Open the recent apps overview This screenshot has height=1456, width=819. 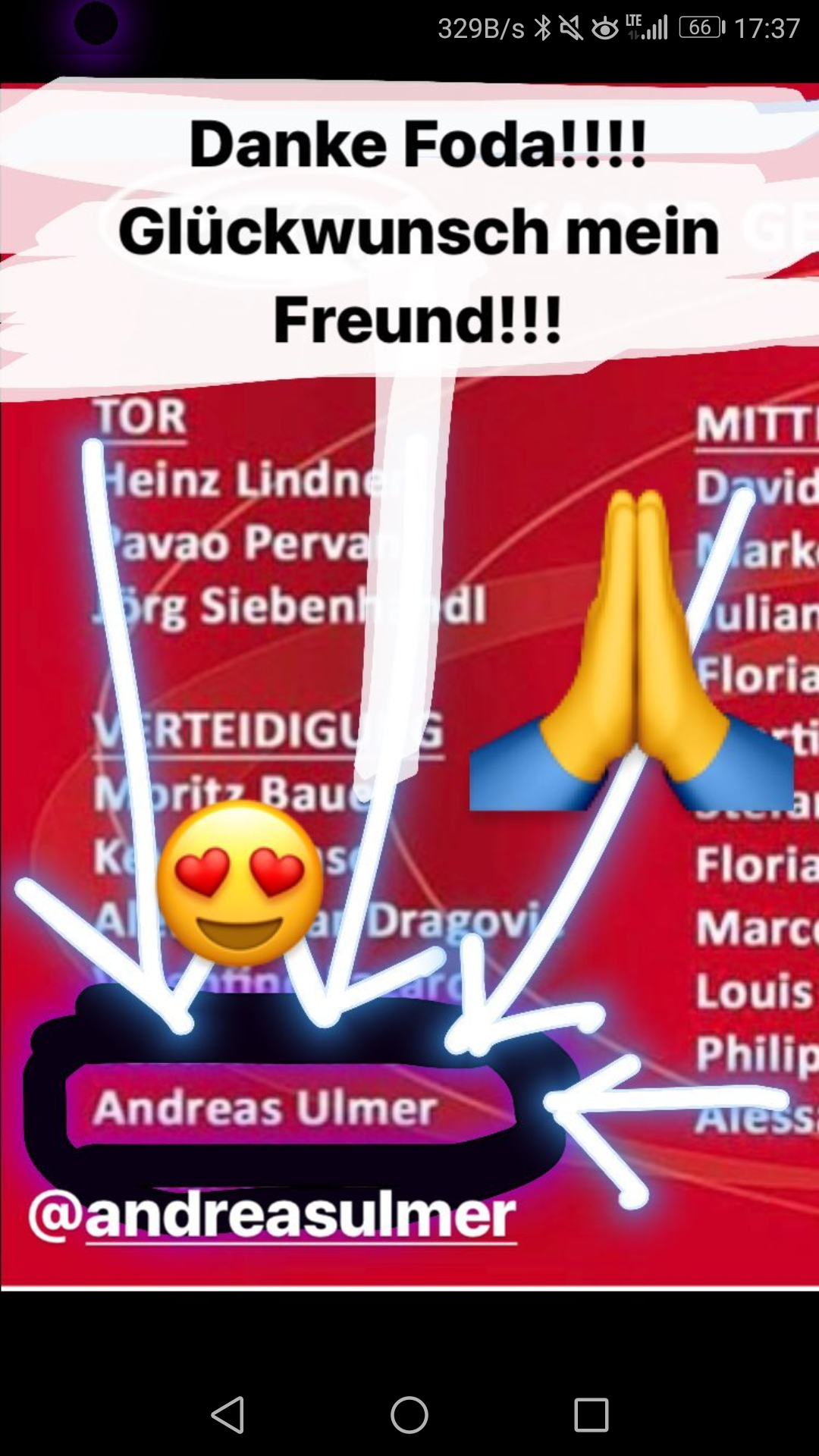591,1415
